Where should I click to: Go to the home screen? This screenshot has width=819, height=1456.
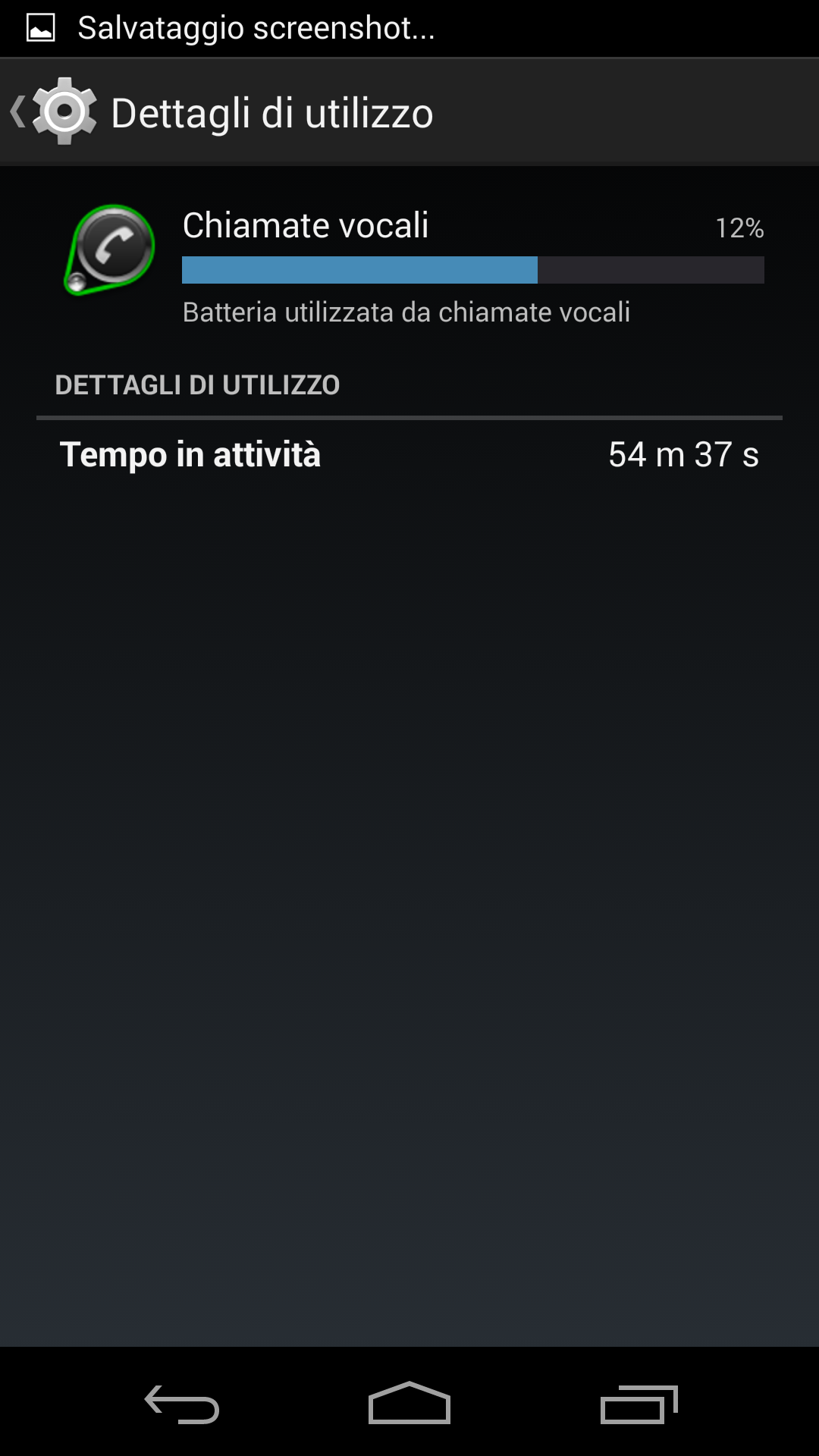coord(409,1404)
